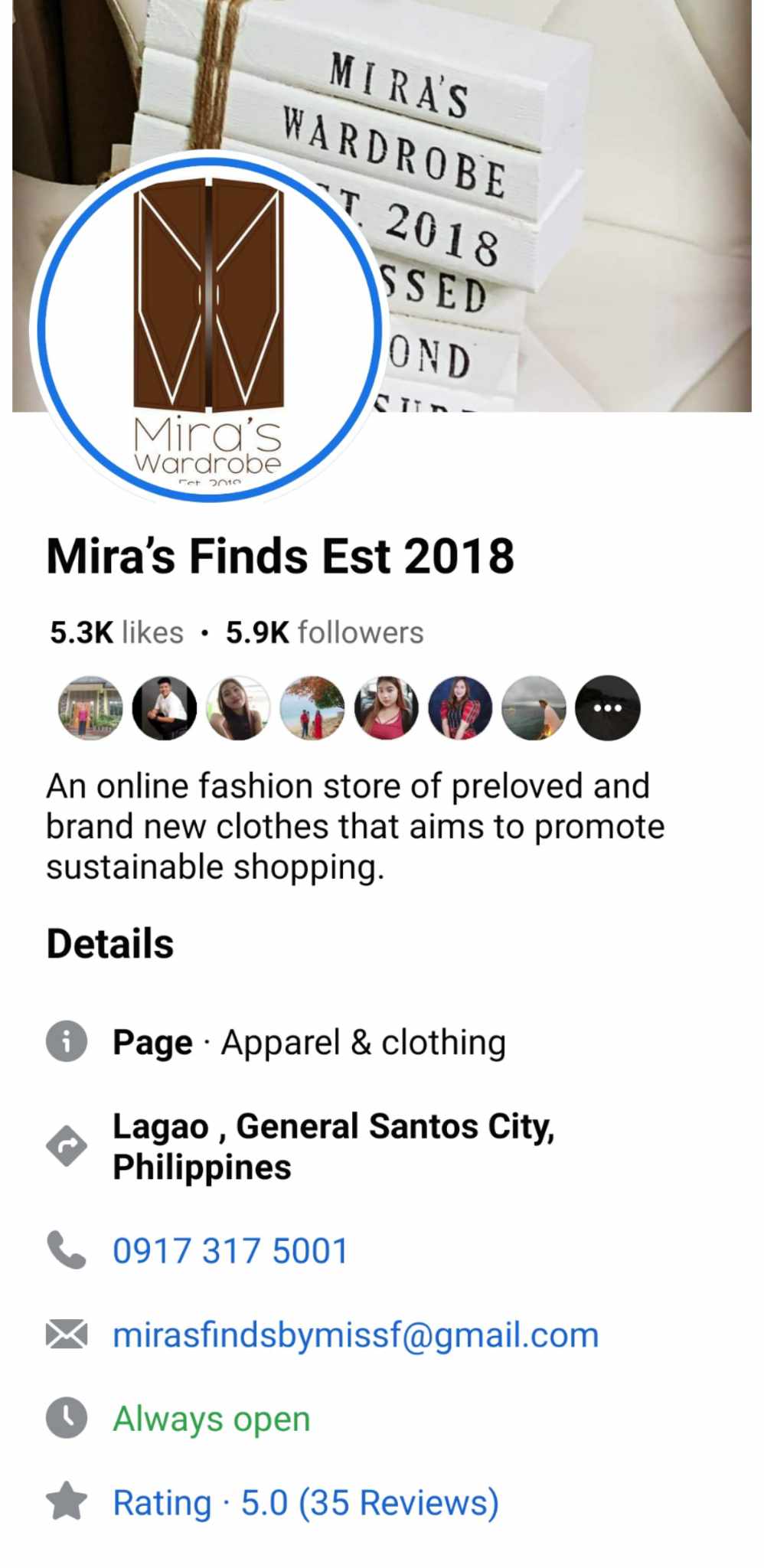764x1568 pixels.
Task: Open Always open business hours
Action: coord(211,1419)
